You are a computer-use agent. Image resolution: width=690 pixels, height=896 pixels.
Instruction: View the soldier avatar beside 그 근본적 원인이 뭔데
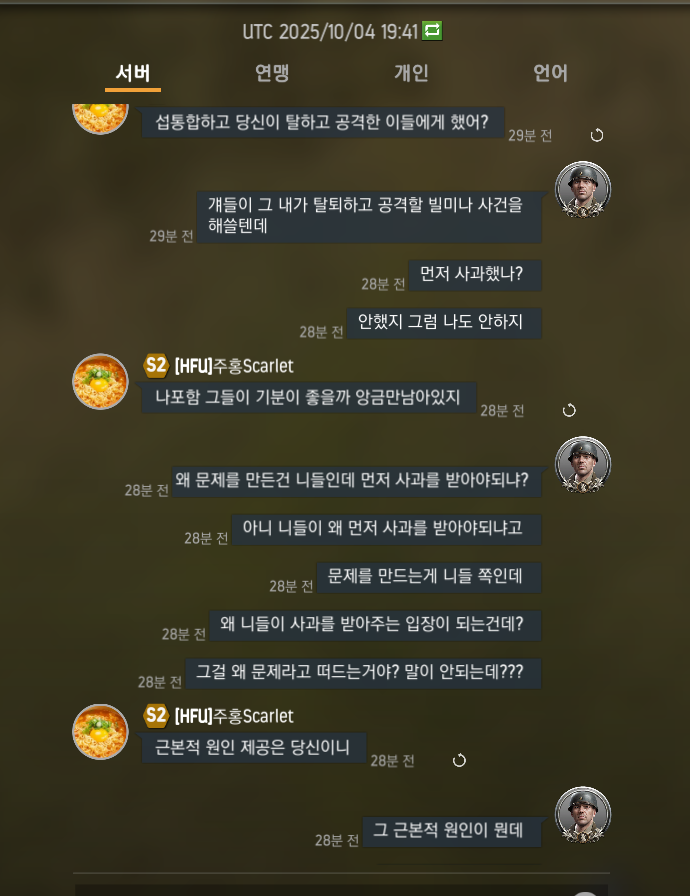click(x=583, y=814)
